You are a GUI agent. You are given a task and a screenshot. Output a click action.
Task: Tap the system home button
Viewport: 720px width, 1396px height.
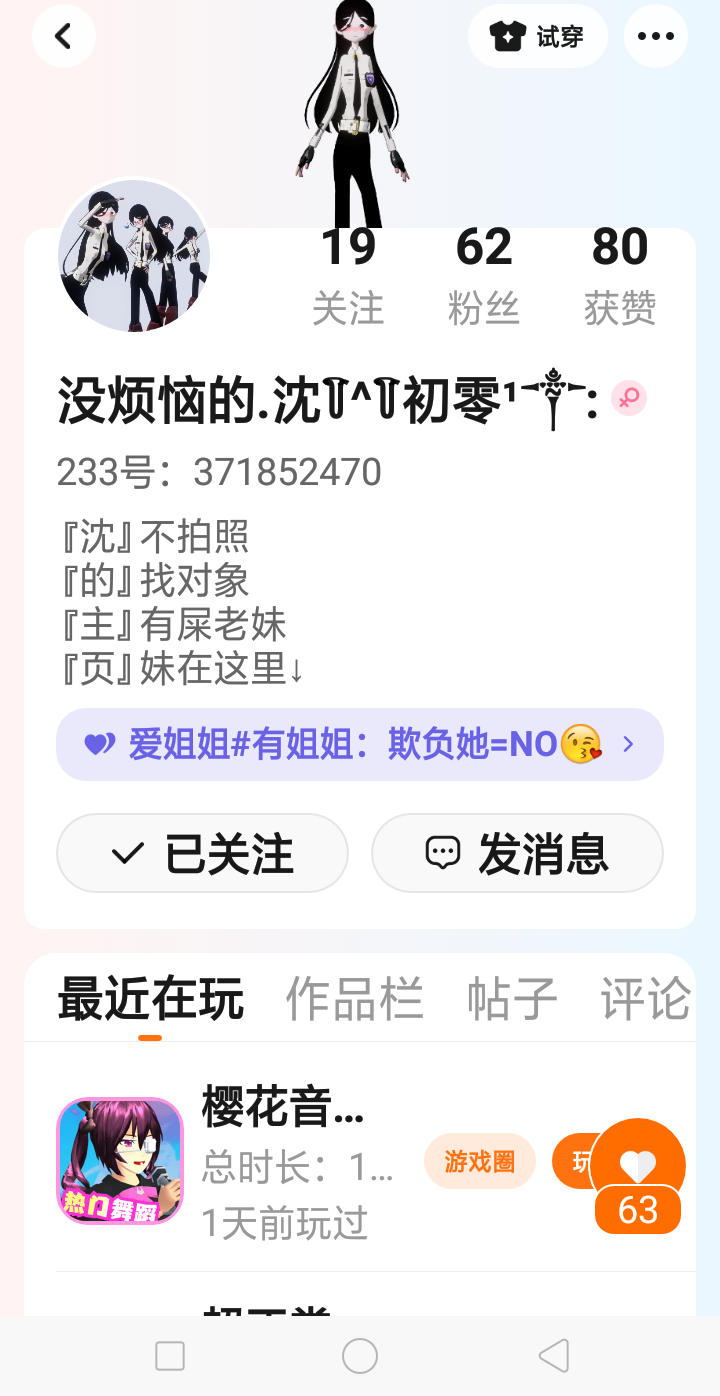[360, 1356]
